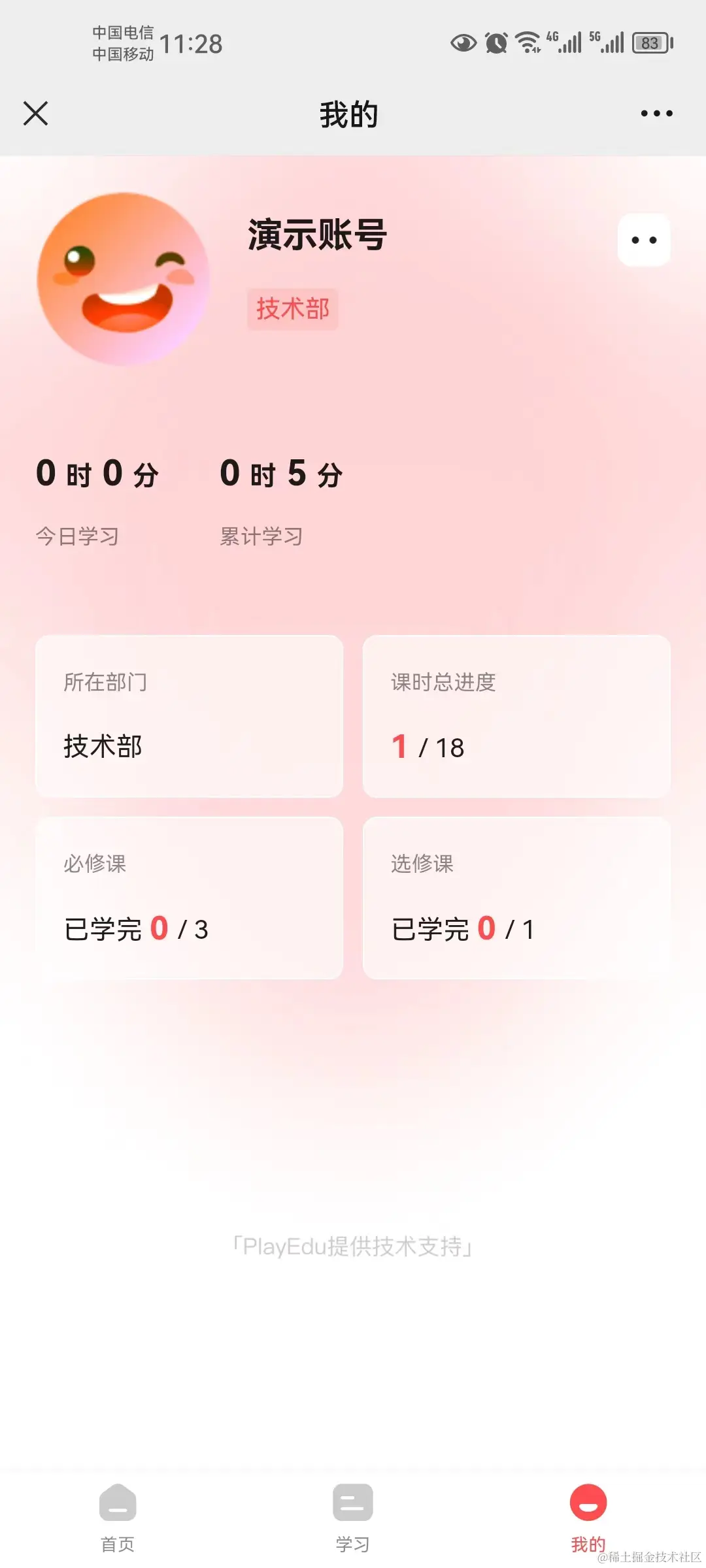The width and height of the screenshot is (706, 1568).
Task: Tap the WeChat more options ellipsis icon
Action: point(656,113)
